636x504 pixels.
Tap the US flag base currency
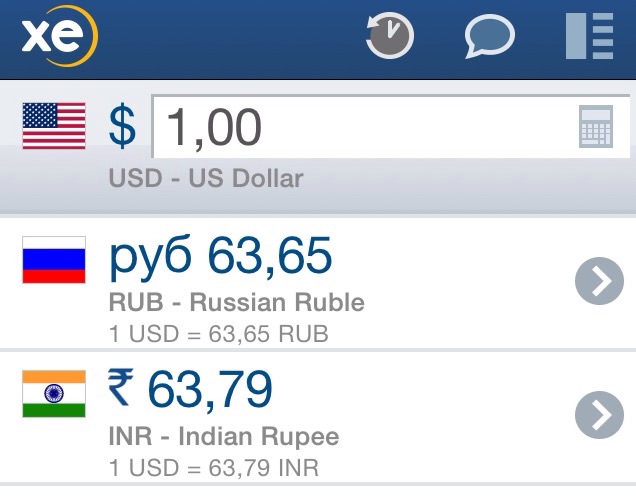pos(54,127)
